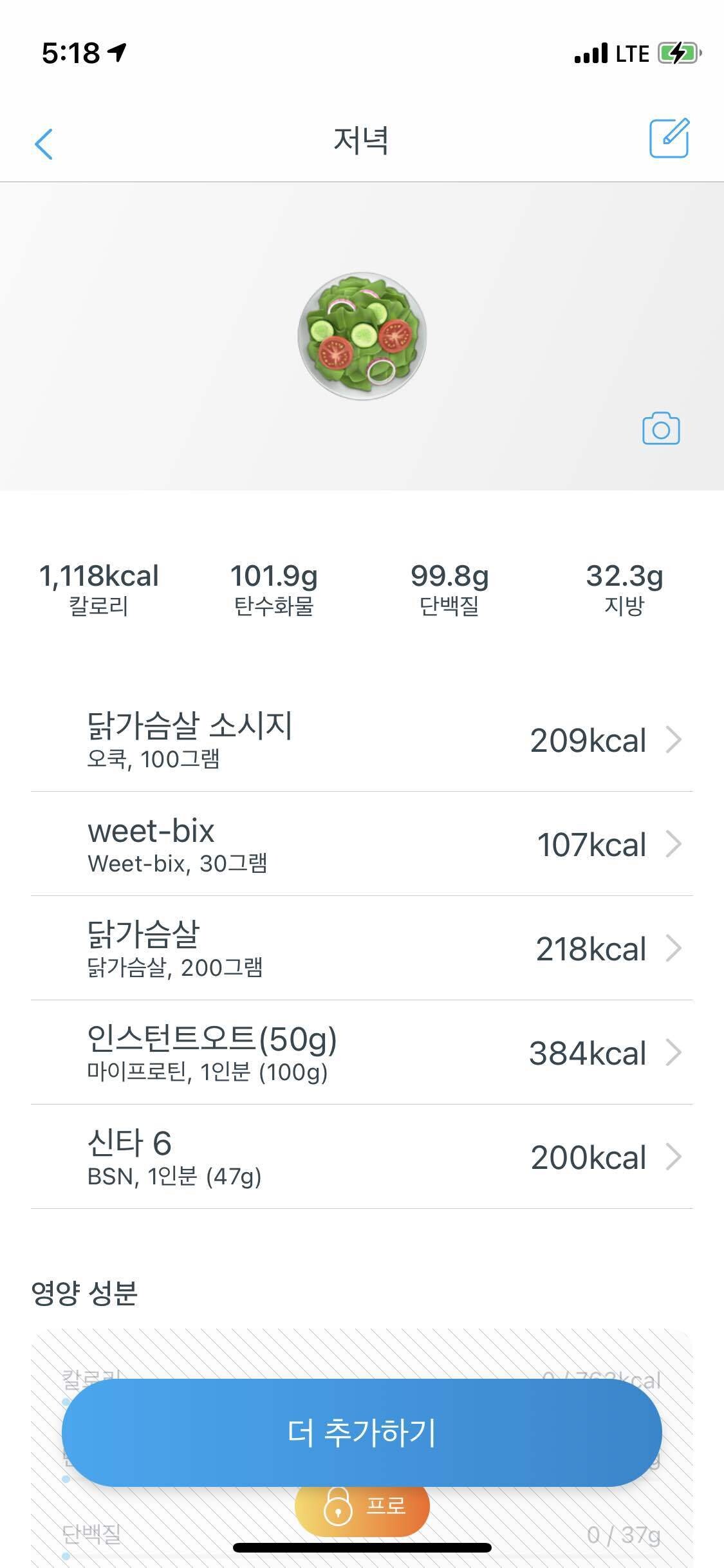Select the 닭가슴살 200그램 entry
This screenshot has width=724, height=1568.
coord(362,949)
